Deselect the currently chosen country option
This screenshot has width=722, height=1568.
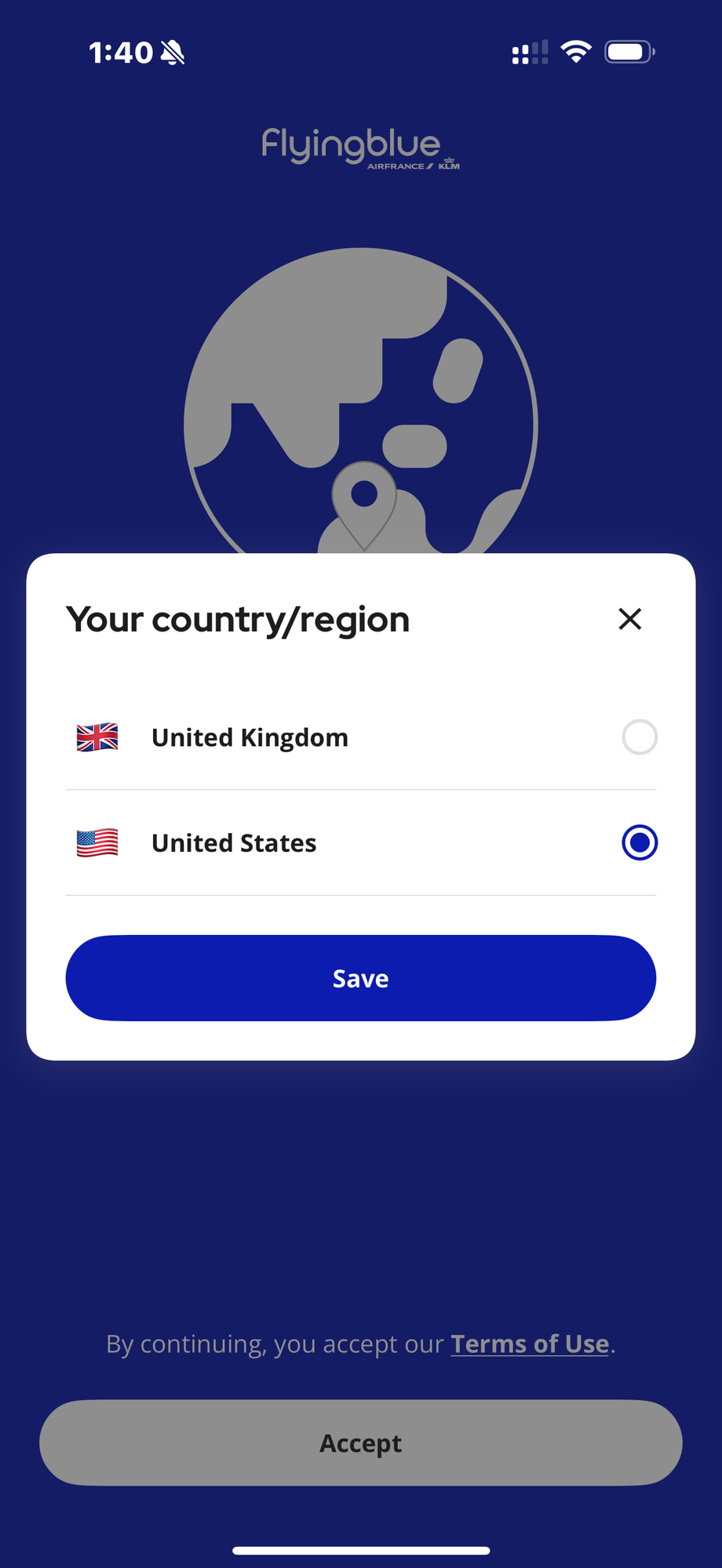point(639,842)
